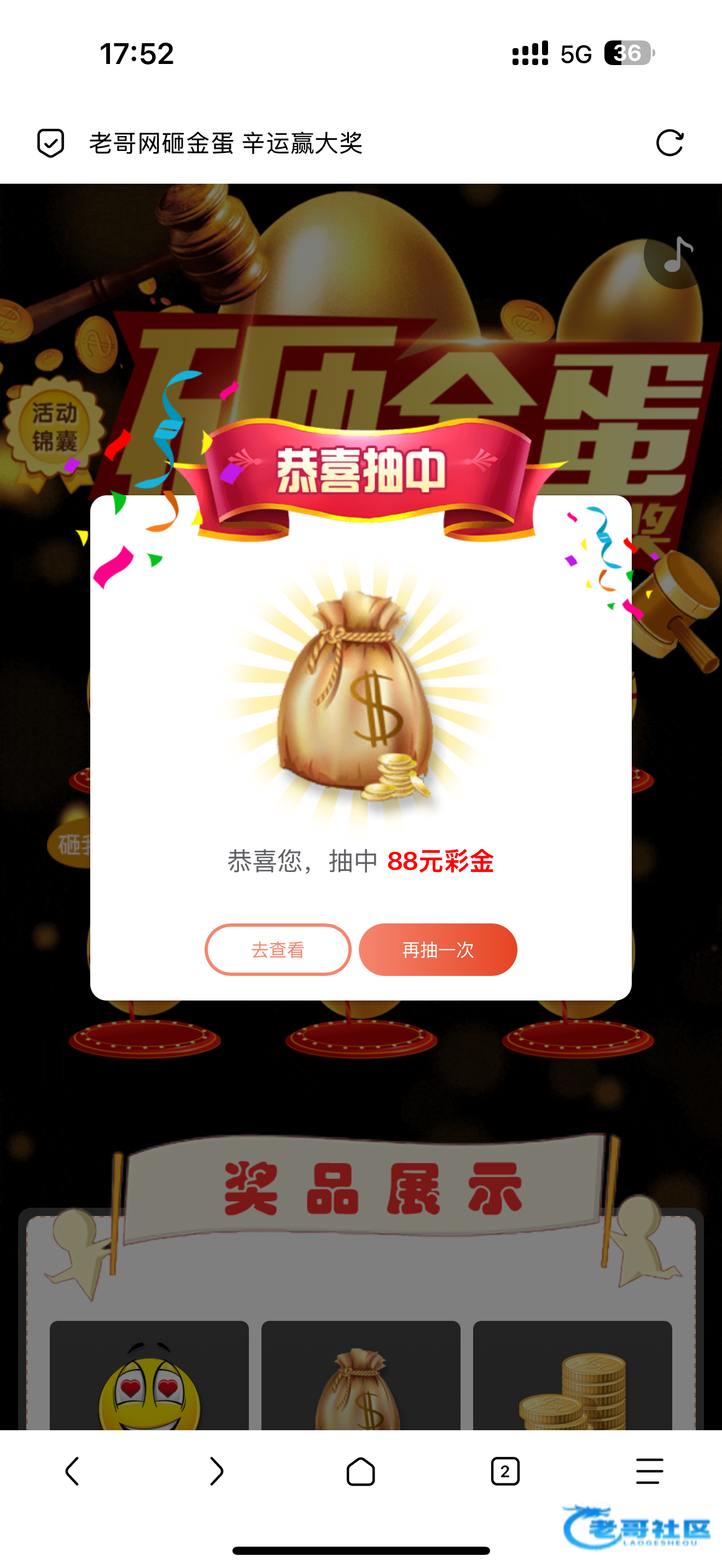This screenshot has width=722, height=1568.
Task: Open the site security shield icon
Action: (50, 143)
